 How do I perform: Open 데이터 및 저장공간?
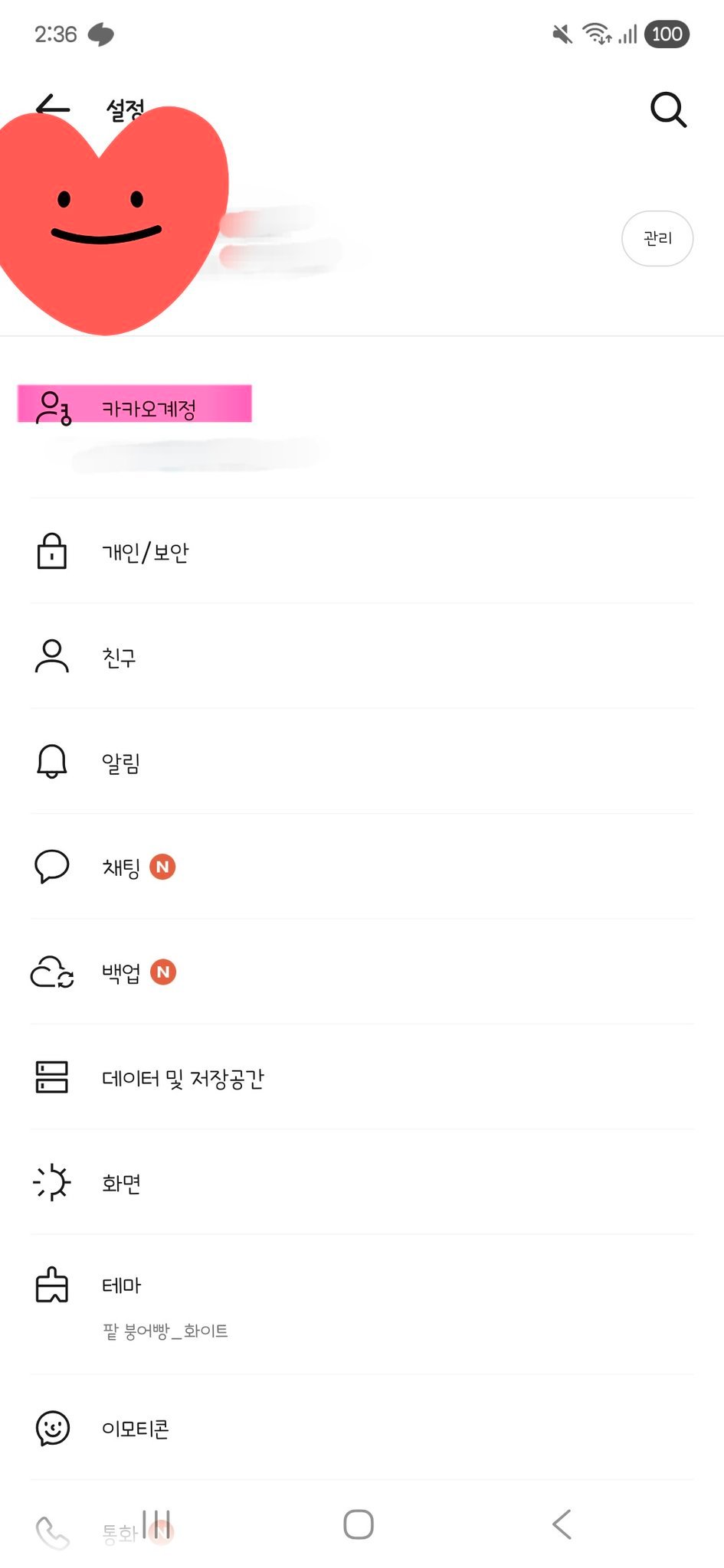[362, 1077]
